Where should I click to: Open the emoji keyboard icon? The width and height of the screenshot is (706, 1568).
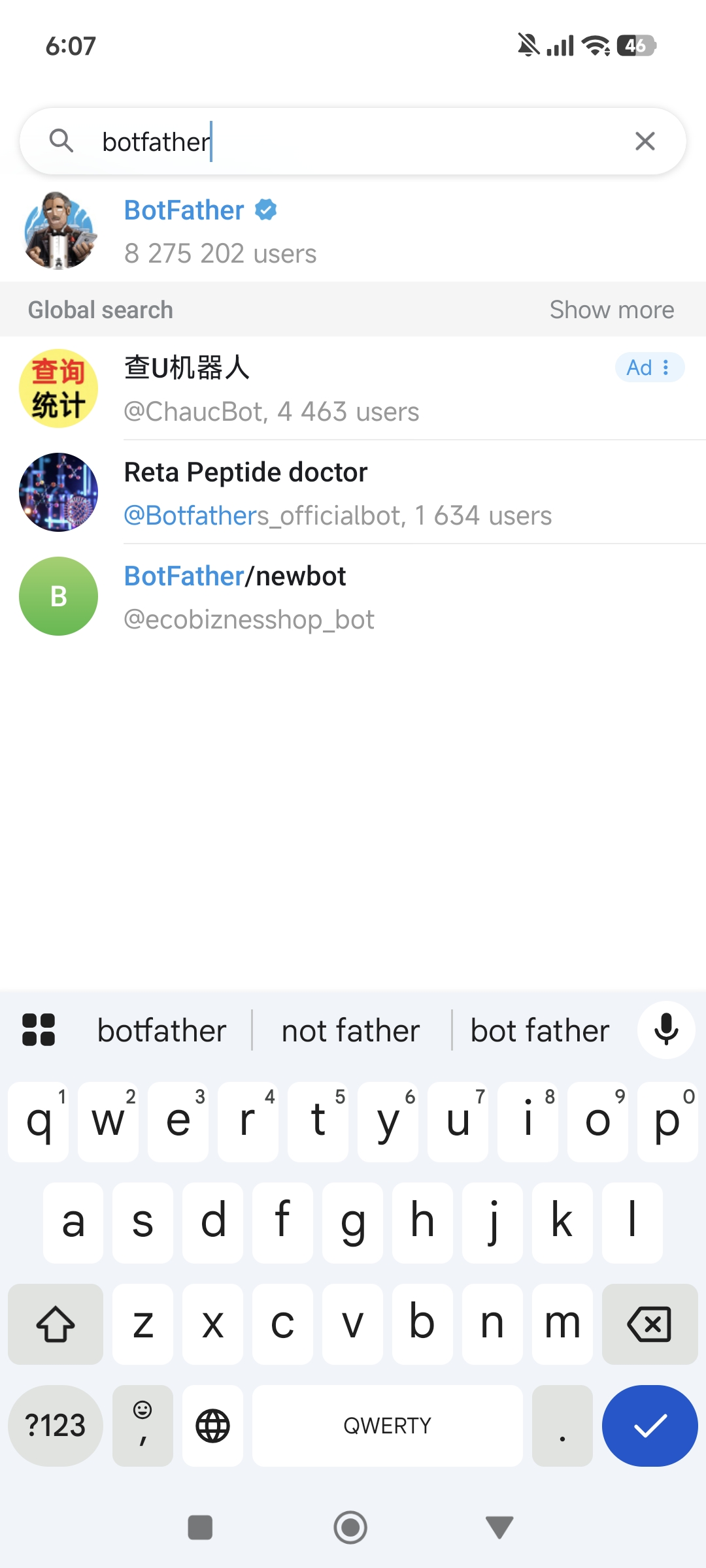coord(143,1426)
